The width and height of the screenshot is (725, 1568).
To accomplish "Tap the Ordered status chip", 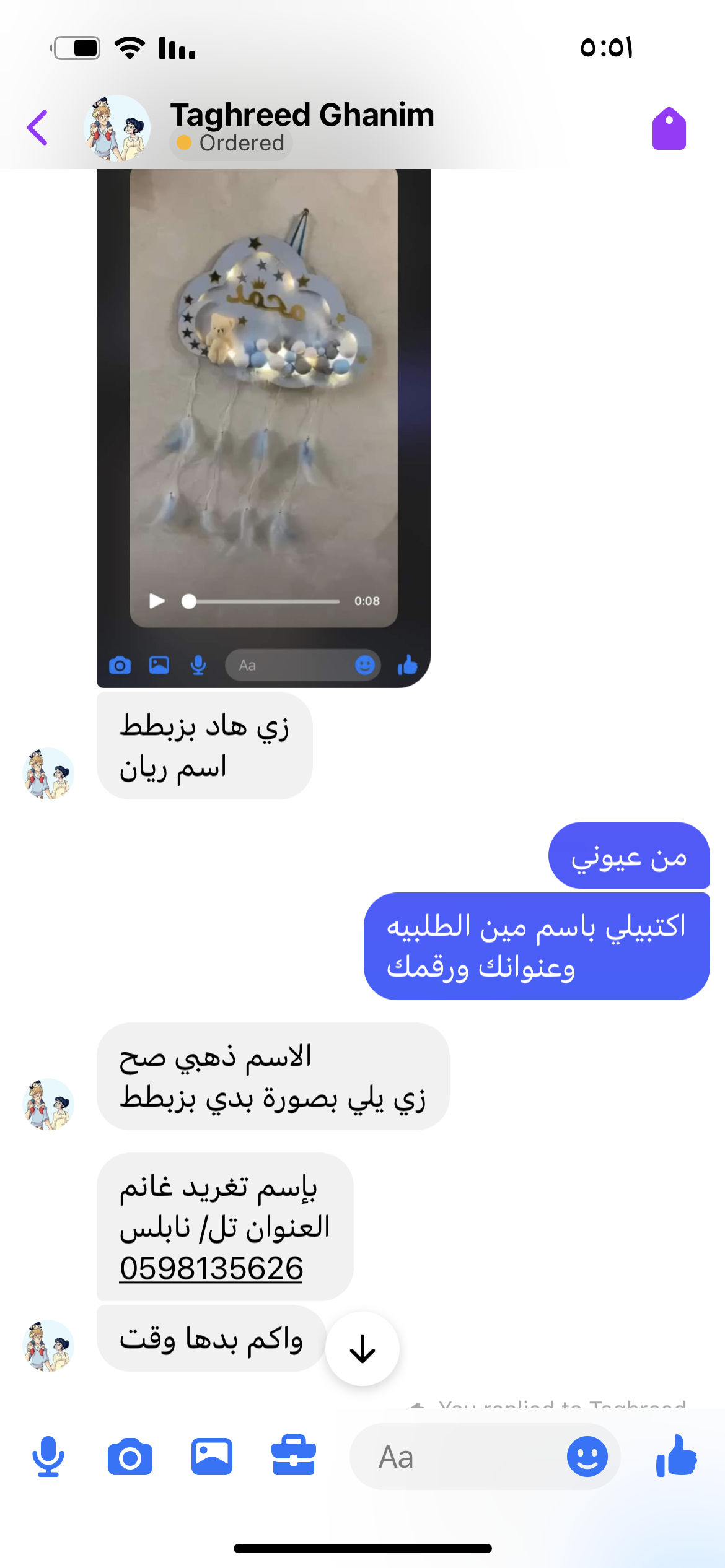I will tap(231, 144).
